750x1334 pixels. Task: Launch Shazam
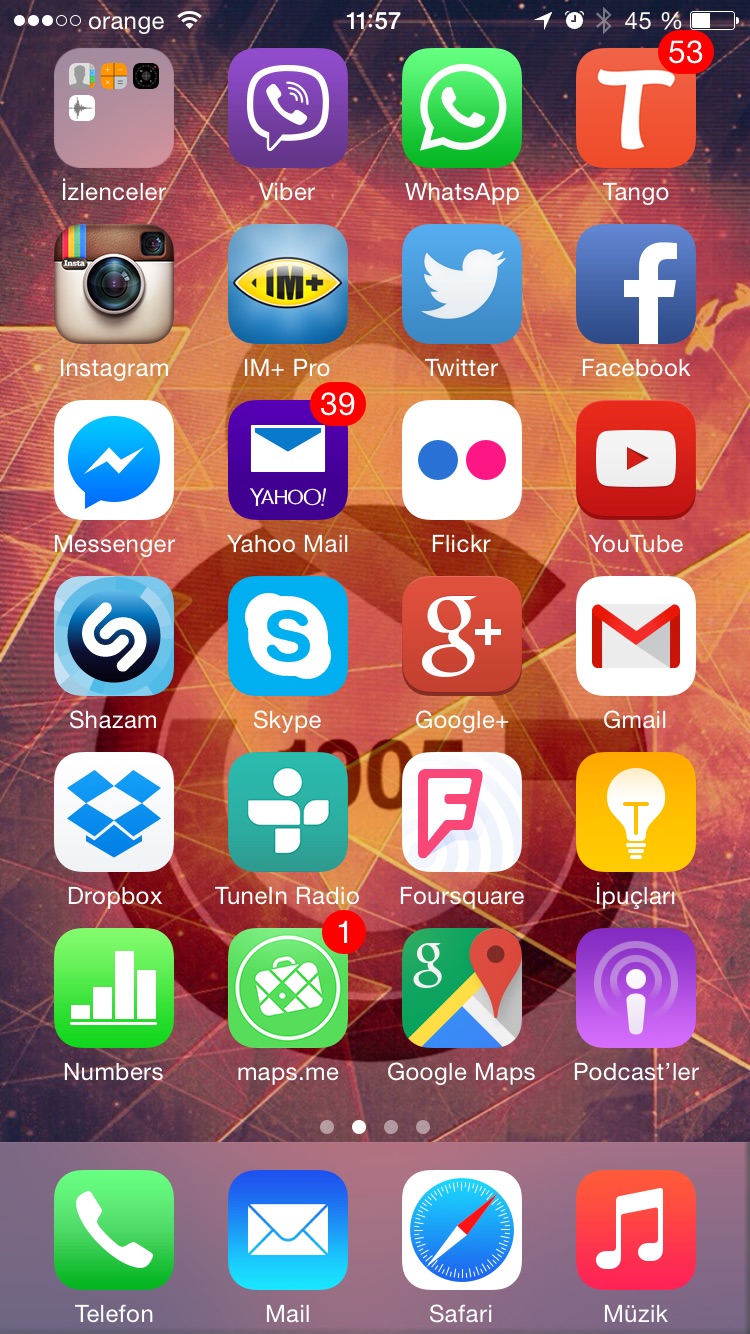click(114, 636)
